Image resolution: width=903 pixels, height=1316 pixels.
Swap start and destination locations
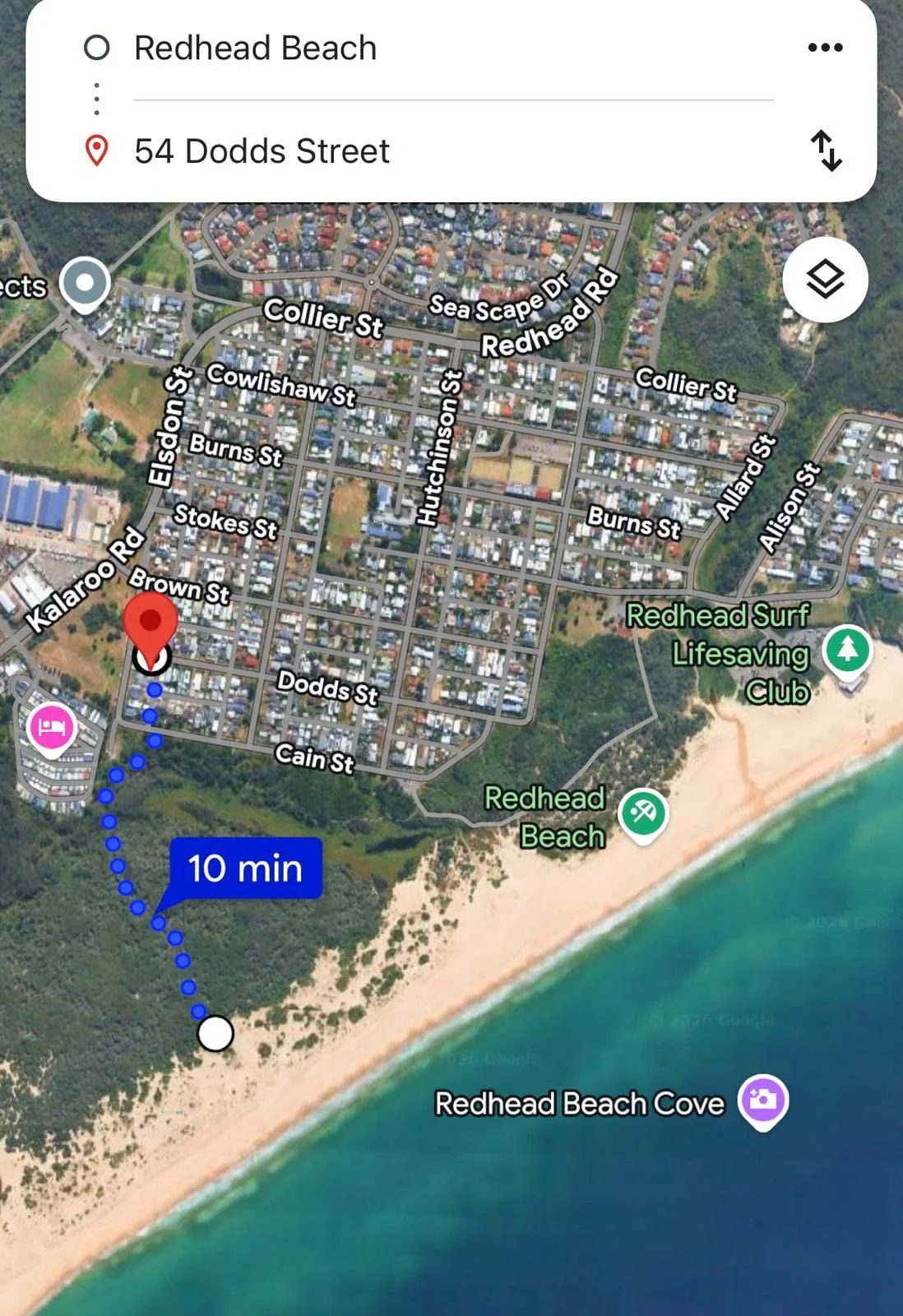coord(826,151)
